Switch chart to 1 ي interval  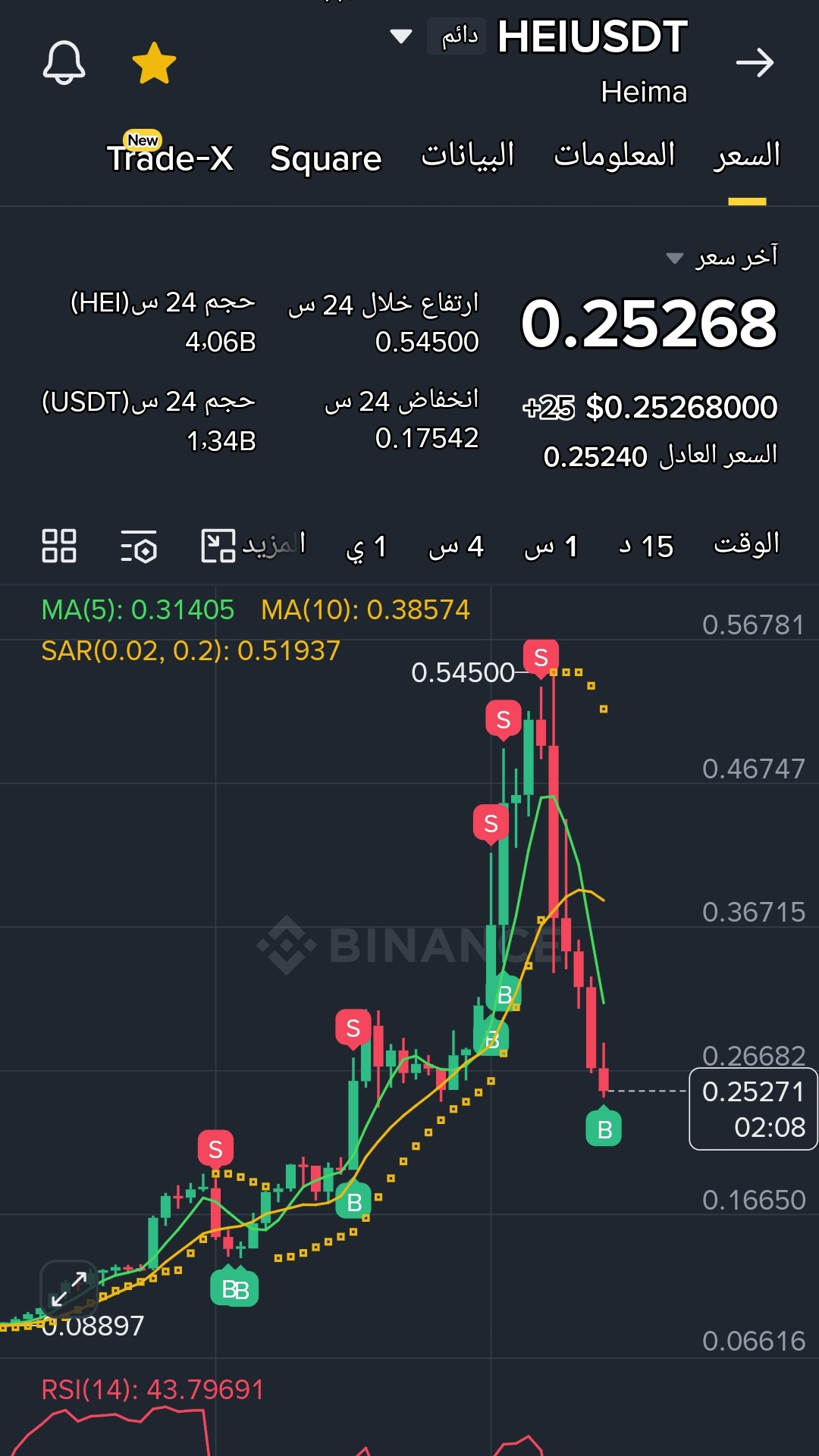(366, 546)
